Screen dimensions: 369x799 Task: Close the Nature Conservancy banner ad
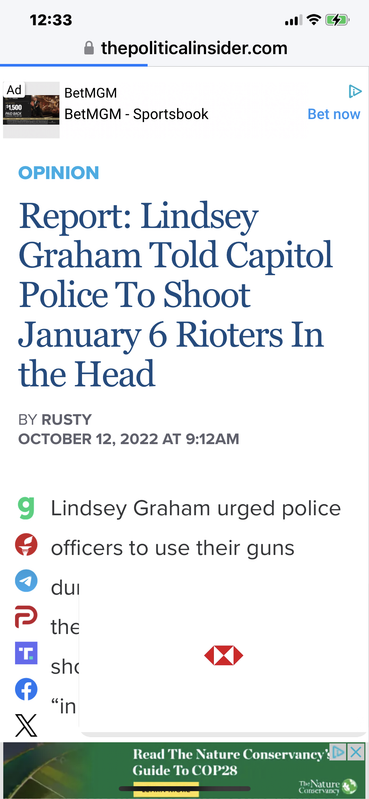tap(356, 751)
